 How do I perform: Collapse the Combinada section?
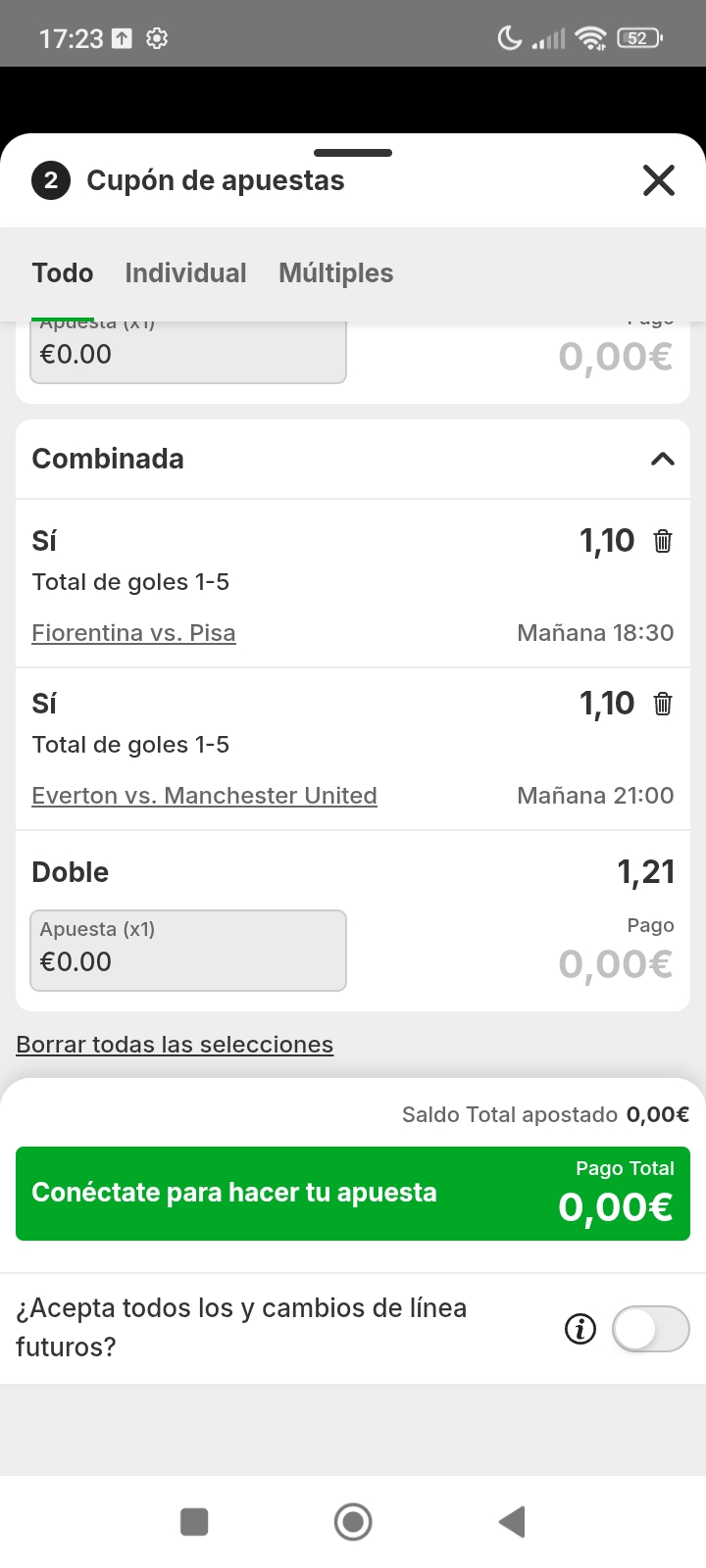(663, 459)
